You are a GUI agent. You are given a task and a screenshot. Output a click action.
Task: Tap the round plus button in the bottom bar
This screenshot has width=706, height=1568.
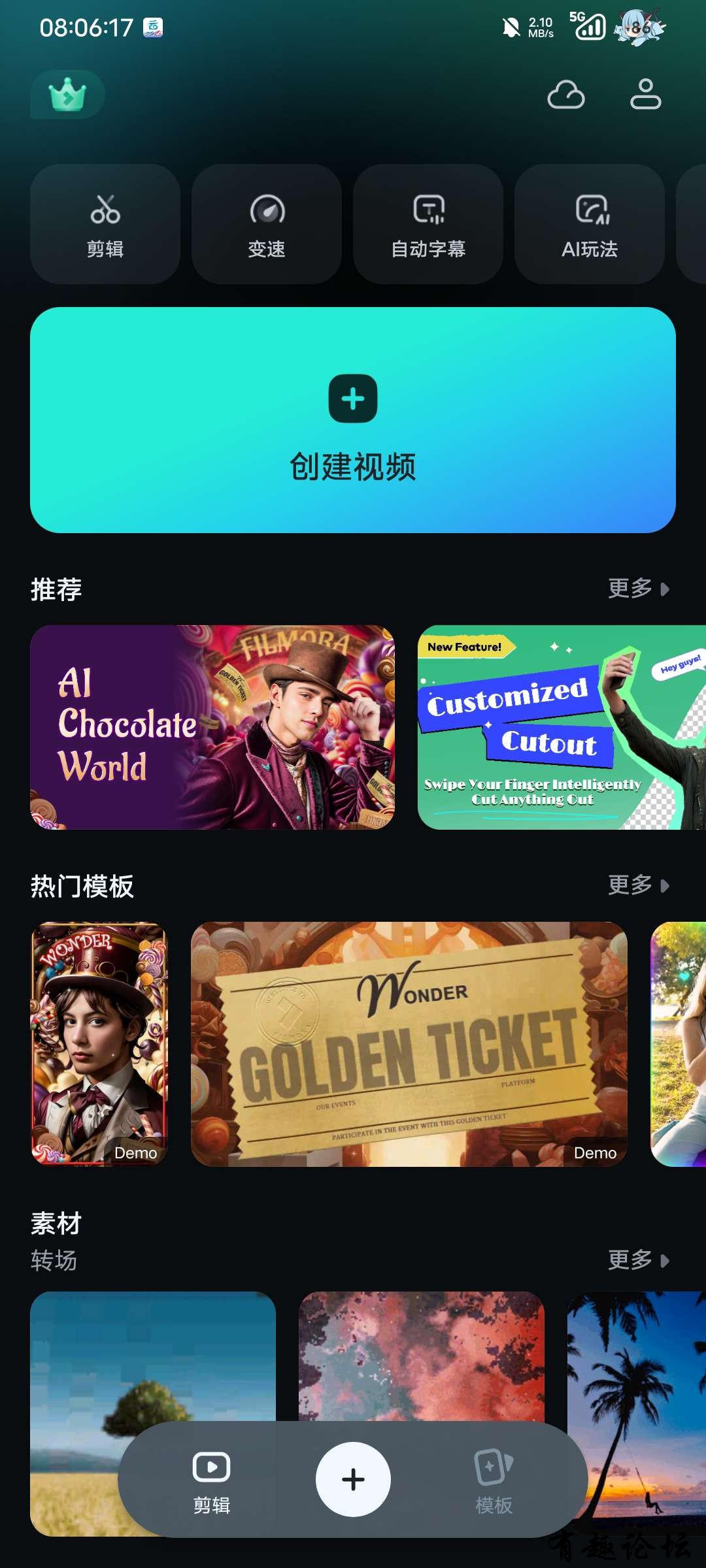[x=353, y=1479]
